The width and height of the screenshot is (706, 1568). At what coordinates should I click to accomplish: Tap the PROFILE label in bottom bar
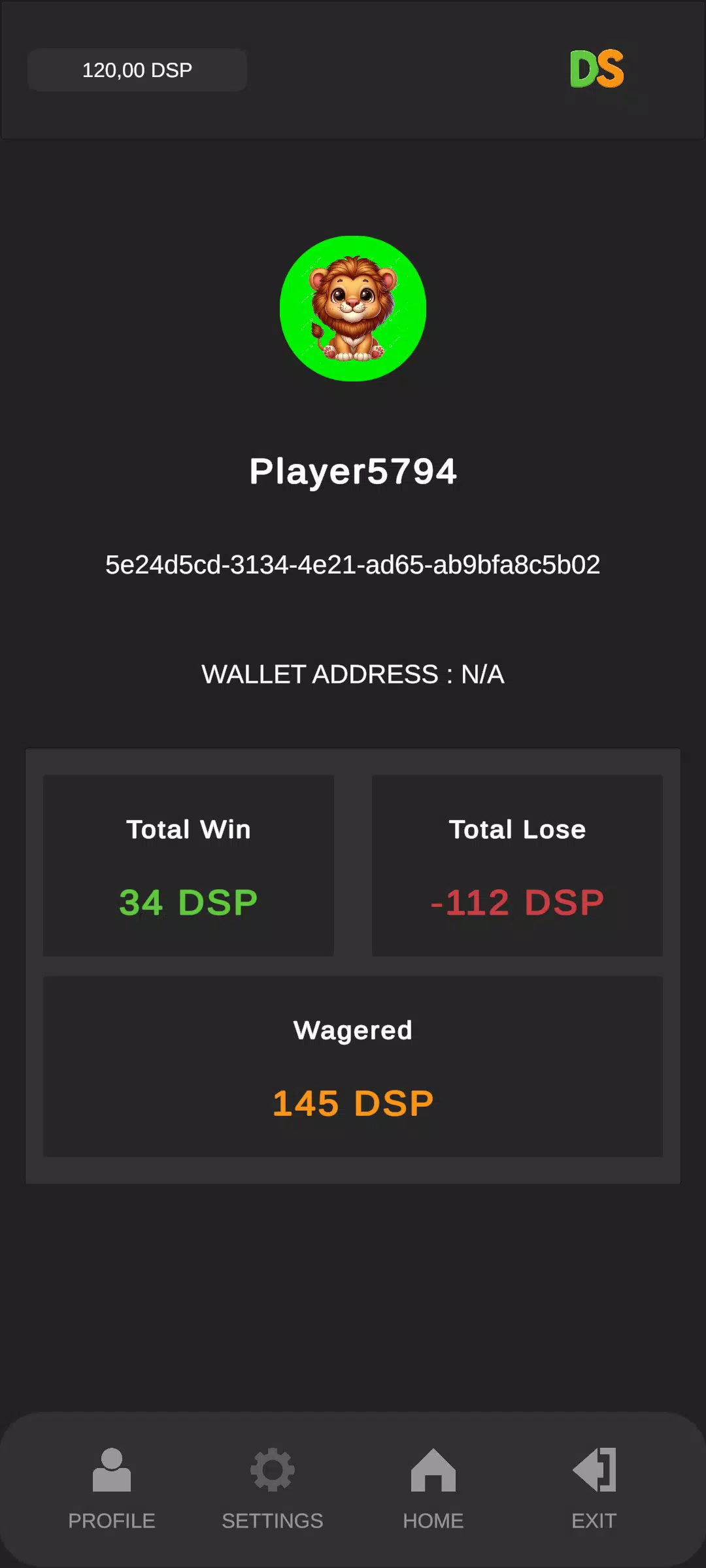112,1520
